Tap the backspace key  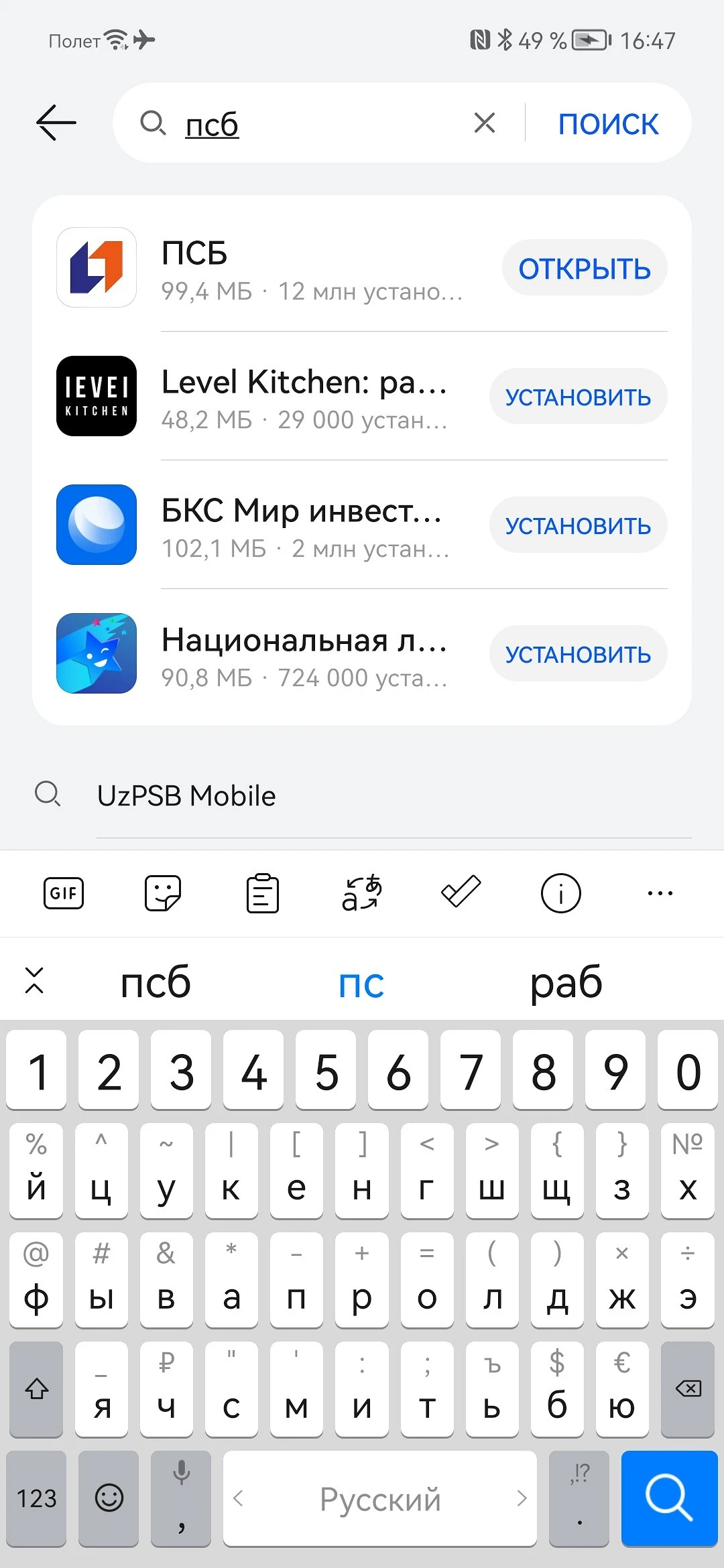(688, 1388)
